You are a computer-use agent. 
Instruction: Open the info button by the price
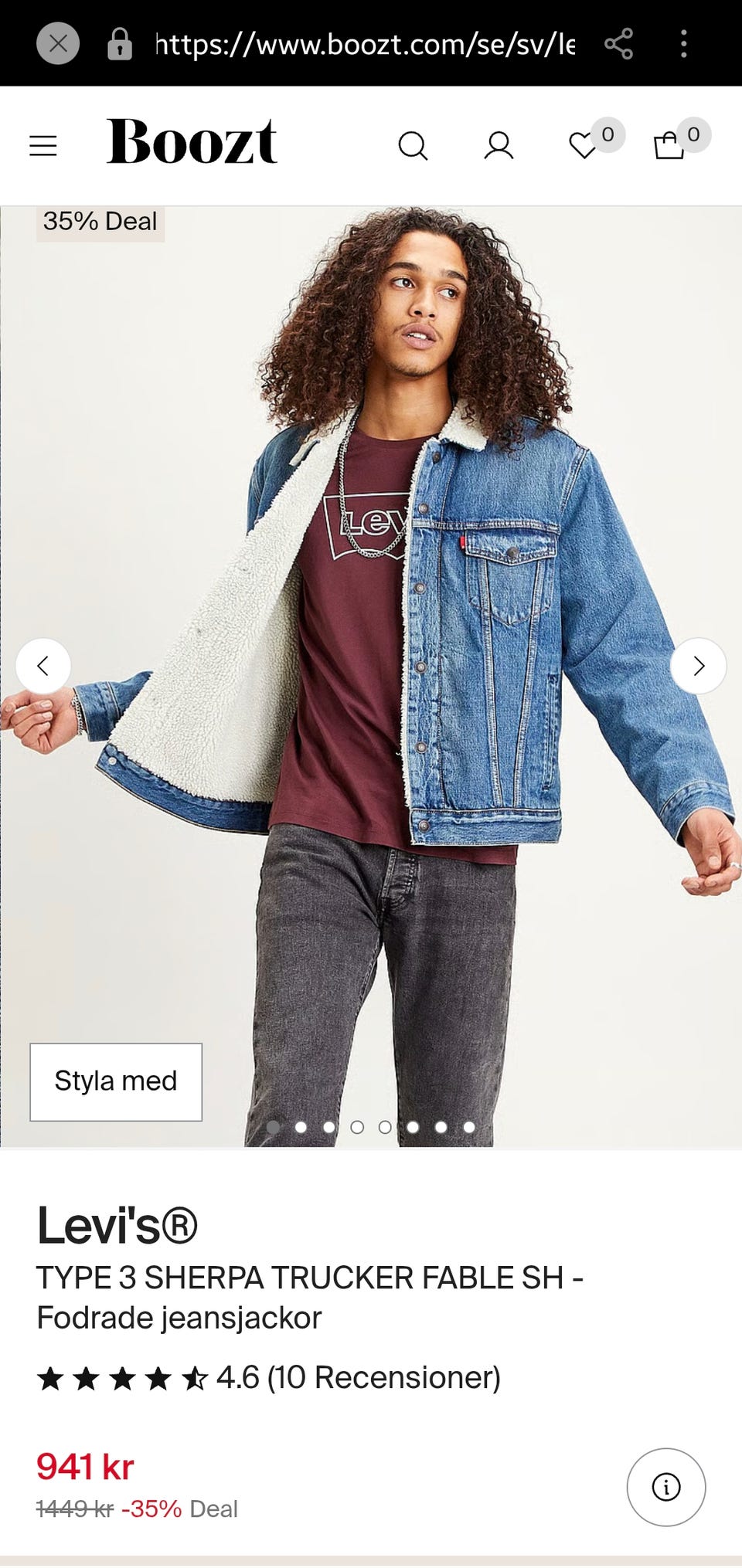(666, 1487)
